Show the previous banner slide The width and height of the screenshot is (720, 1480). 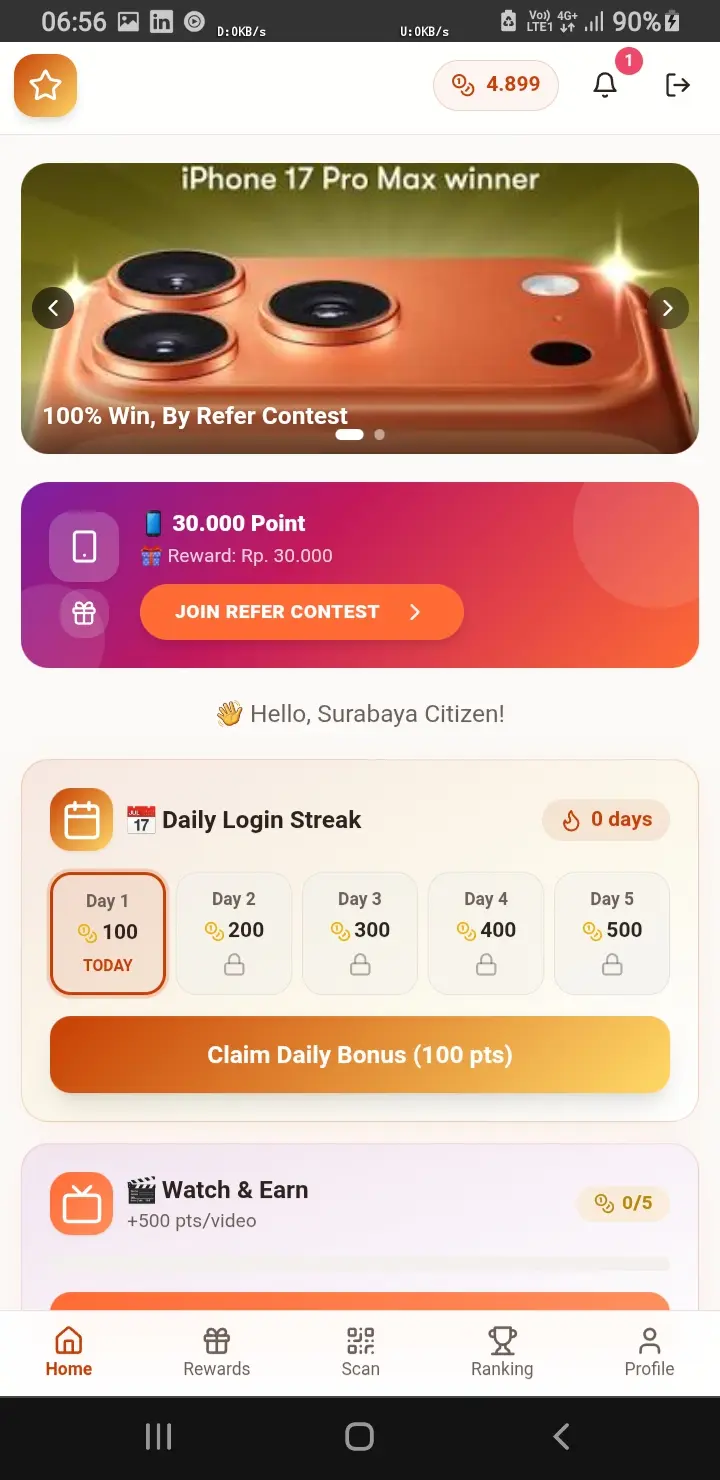click(53, 308)
